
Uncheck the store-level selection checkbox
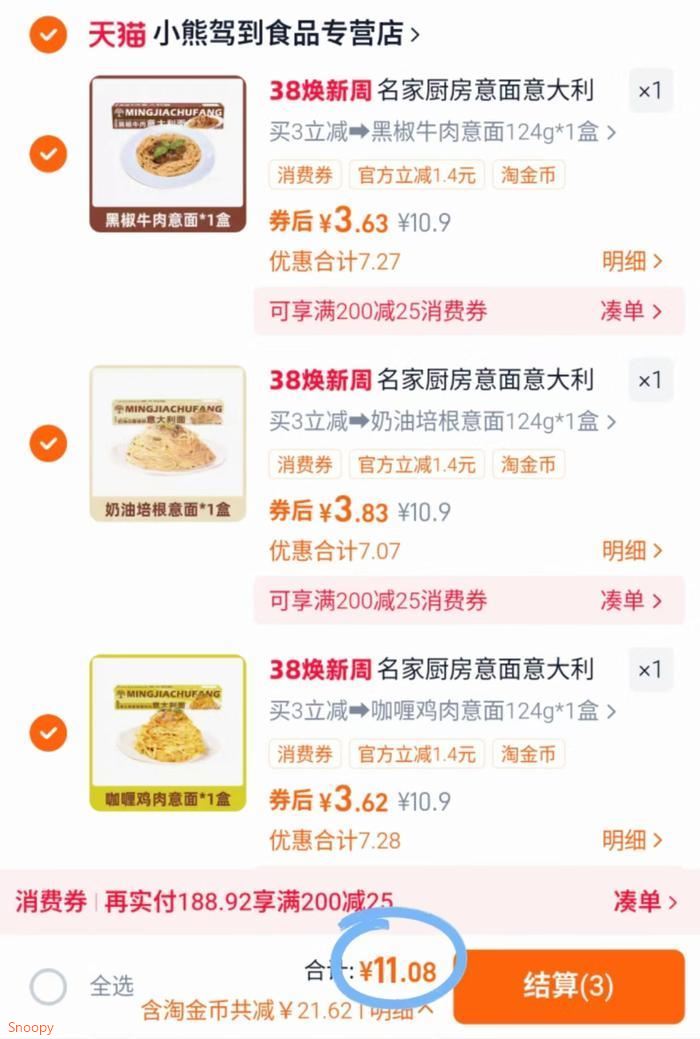click(x=47, y=34)
